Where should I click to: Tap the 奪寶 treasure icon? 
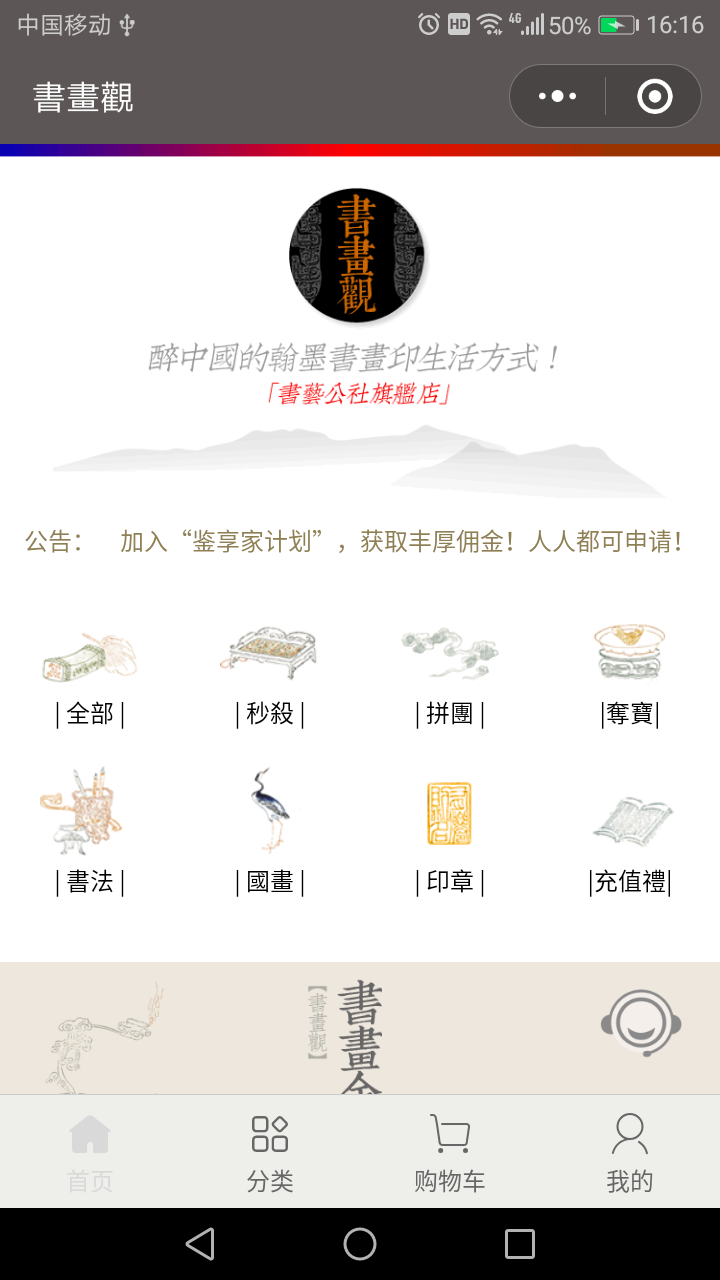coord(628,650)
